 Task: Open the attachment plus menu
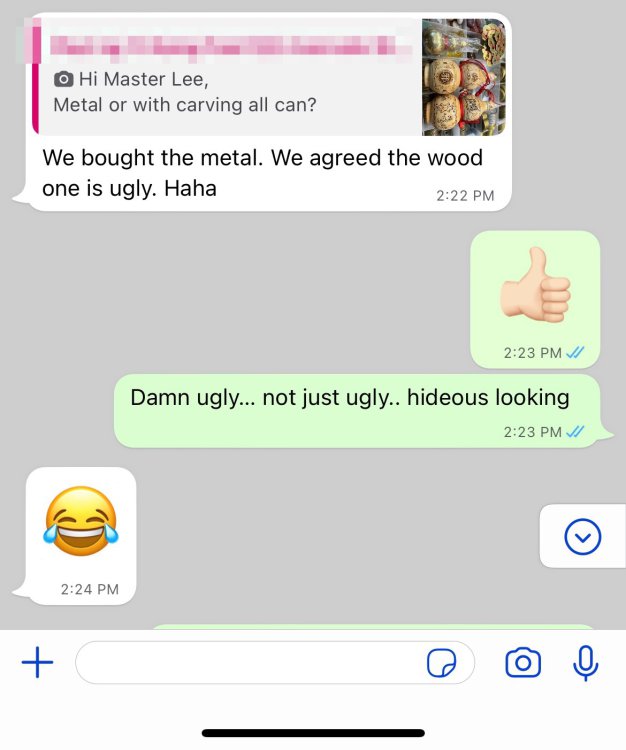[37, 662]
